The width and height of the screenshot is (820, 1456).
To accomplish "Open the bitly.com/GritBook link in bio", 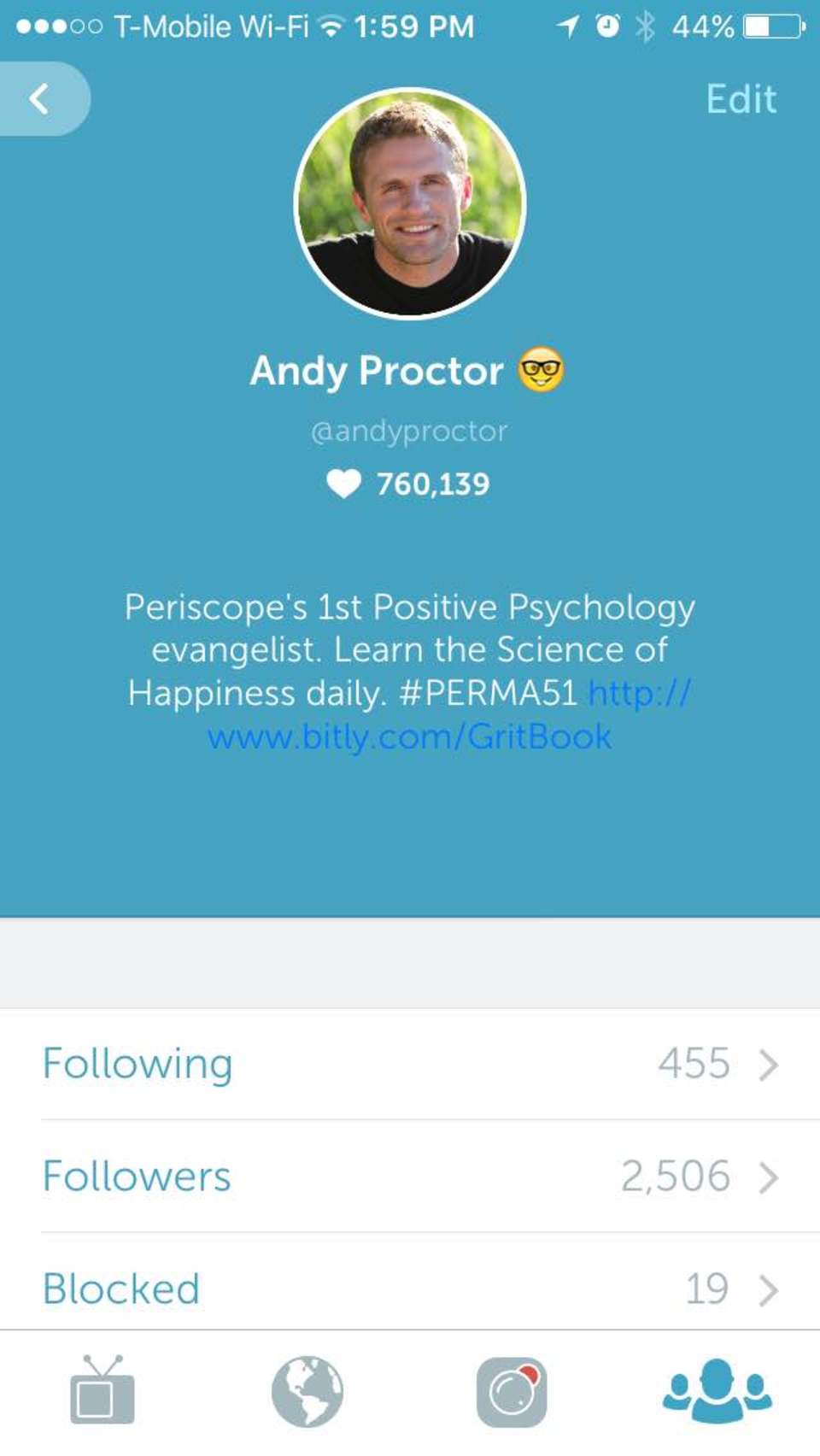I will [410, 736].
